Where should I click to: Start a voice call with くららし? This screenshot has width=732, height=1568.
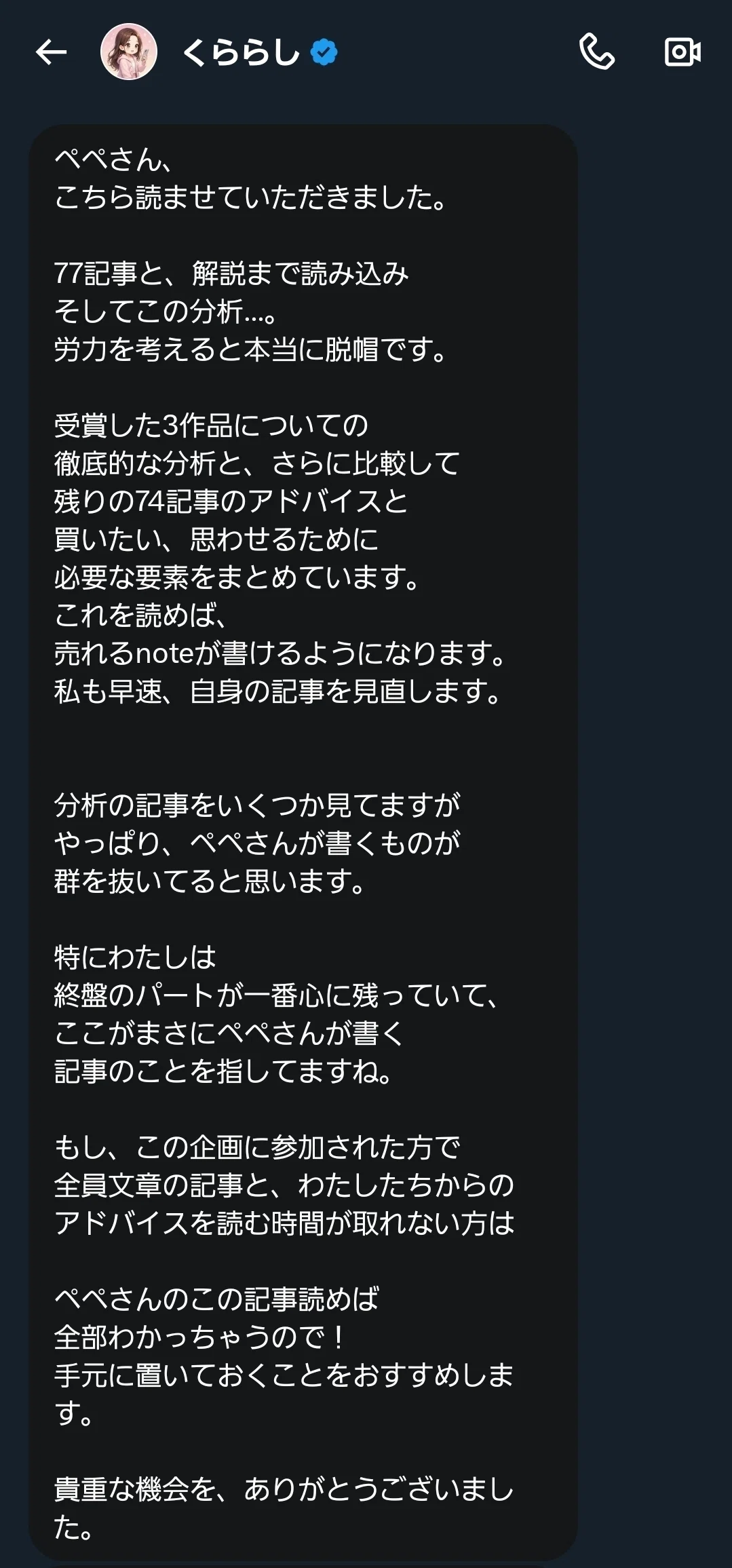[597, 52]
